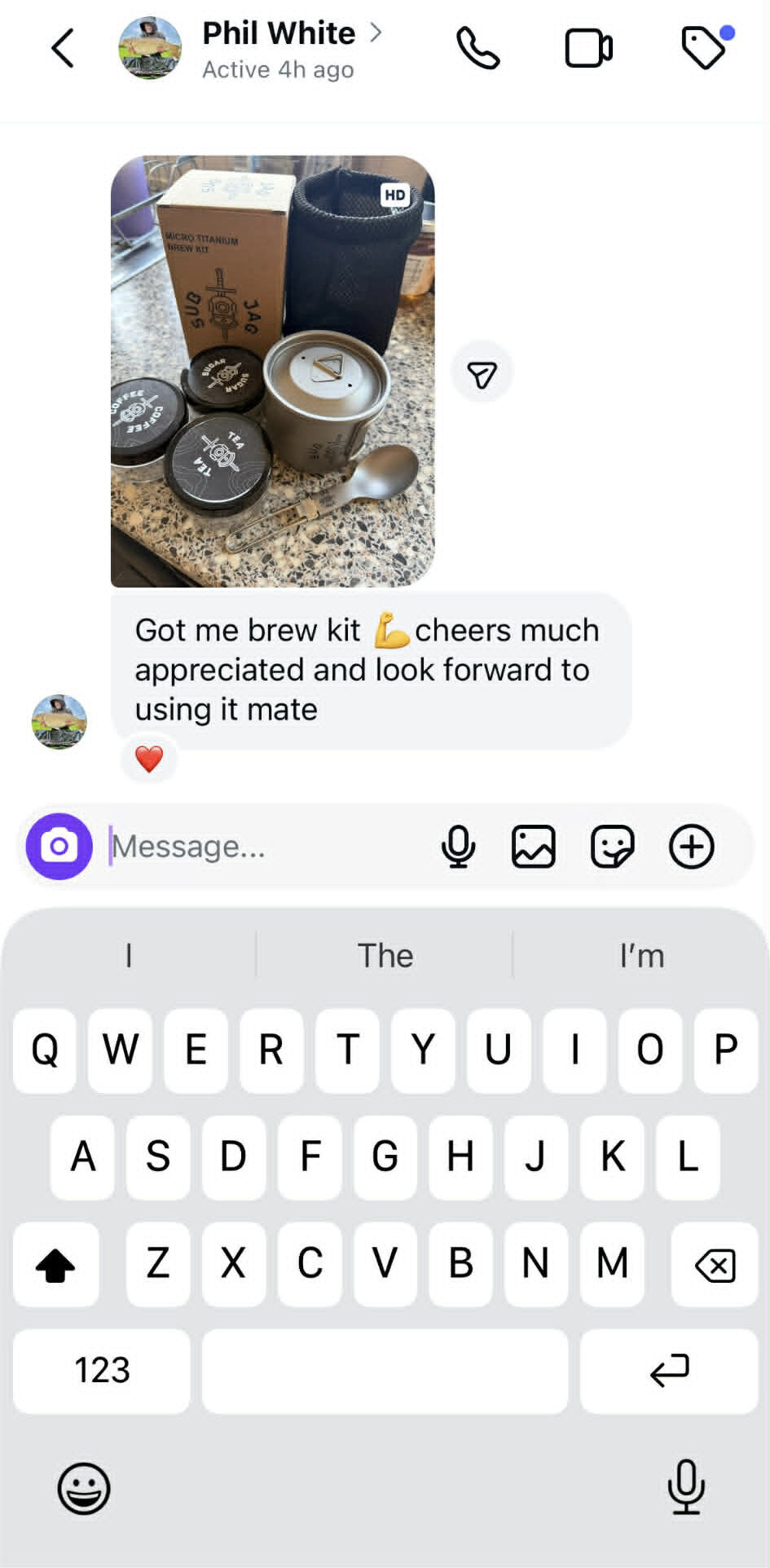The image size is (770, 1568).
Task: Tap the heart reaction under the message
Action: click(x=149, y=760)
